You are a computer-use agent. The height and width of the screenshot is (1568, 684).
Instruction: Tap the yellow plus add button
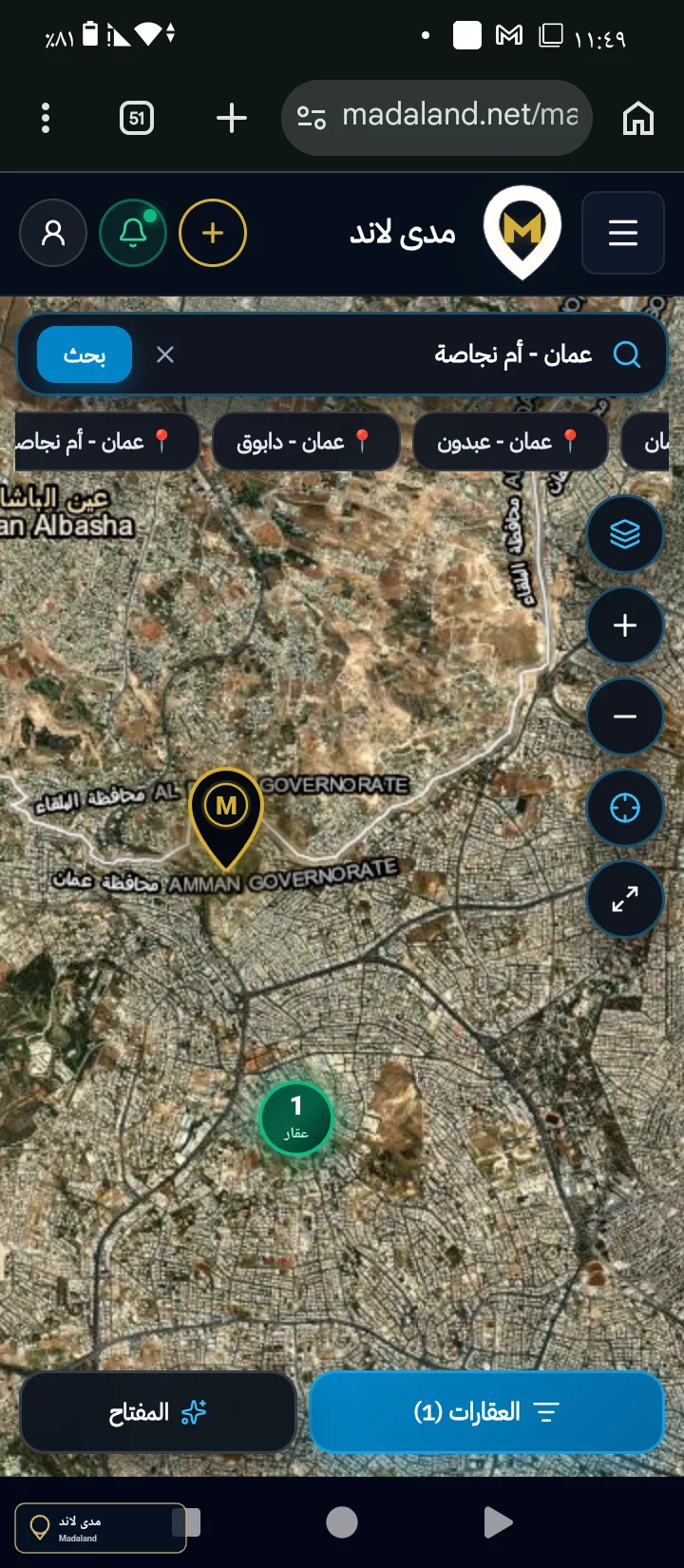[213, 233]
